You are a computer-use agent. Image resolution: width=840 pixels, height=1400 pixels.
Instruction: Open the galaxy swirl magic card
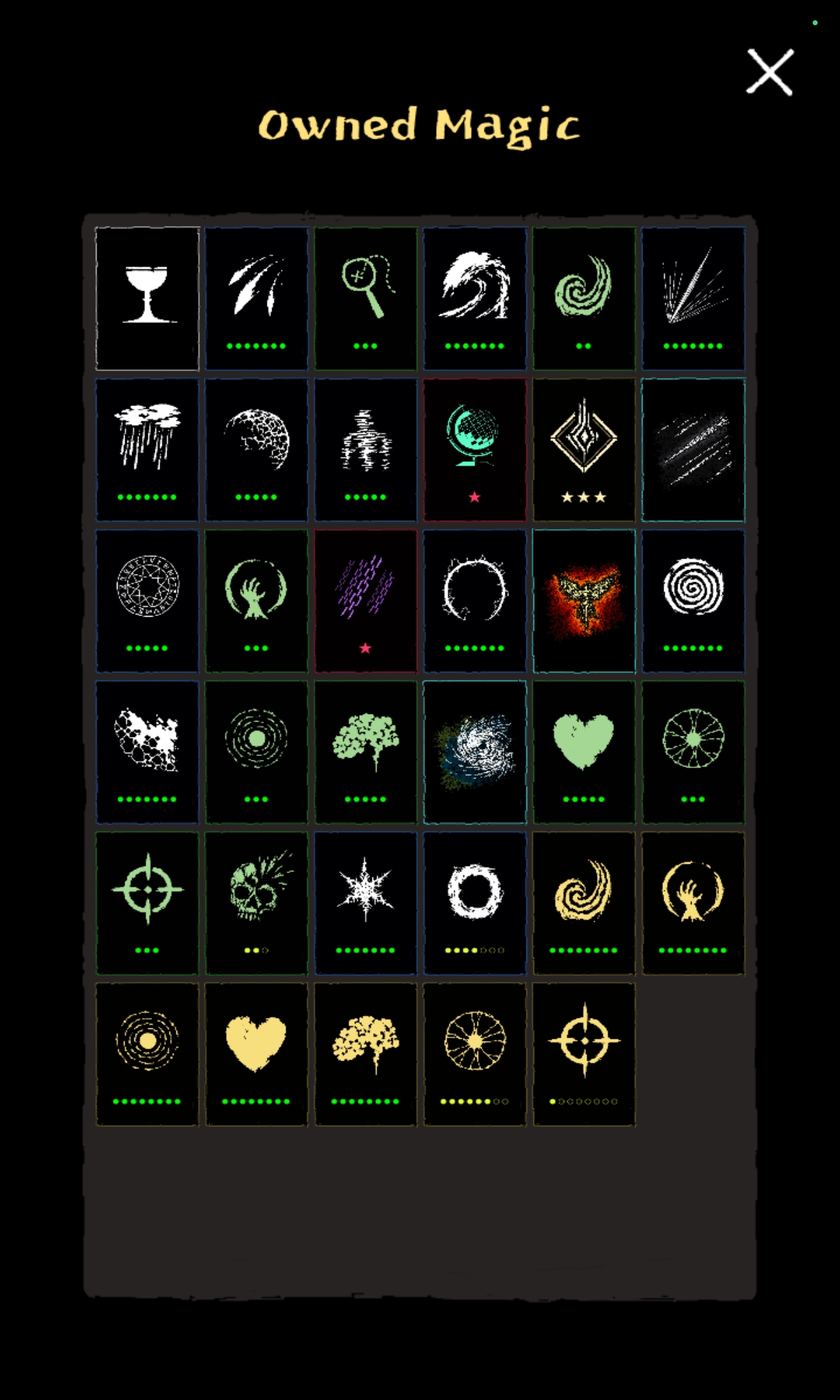(x=475, y=752)
